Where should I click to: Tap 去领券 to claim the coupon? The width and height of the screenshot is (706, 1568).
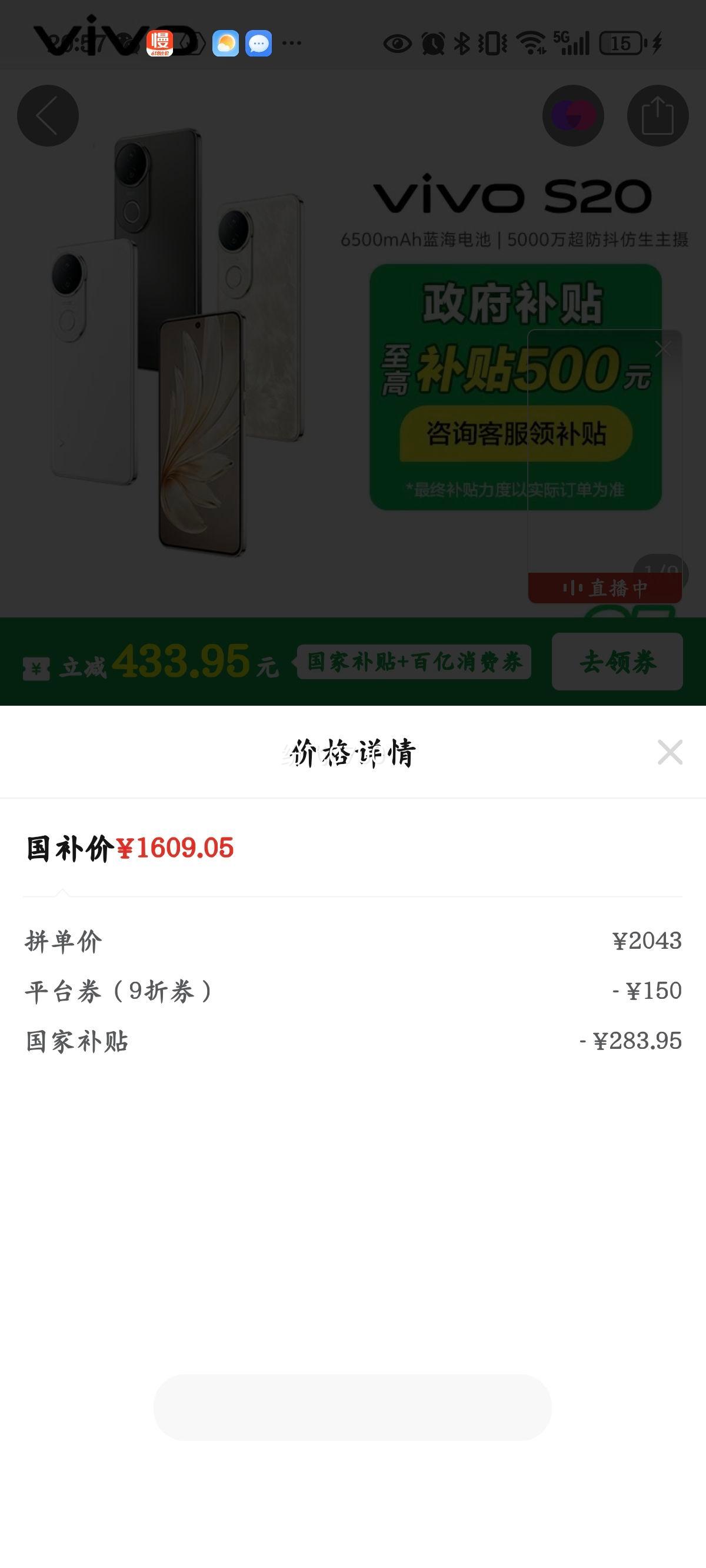click(617, 662)
